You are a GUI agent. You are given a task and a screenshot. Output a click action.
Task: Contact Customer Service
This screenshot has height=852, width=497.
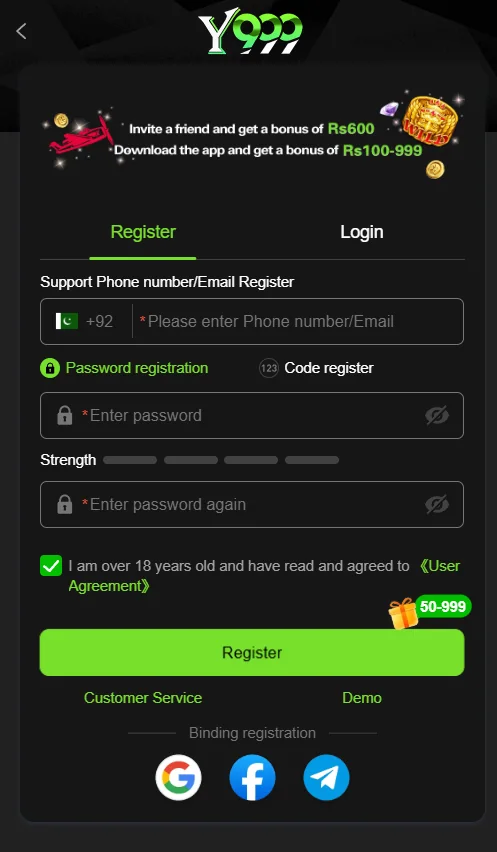coord(143,698)
